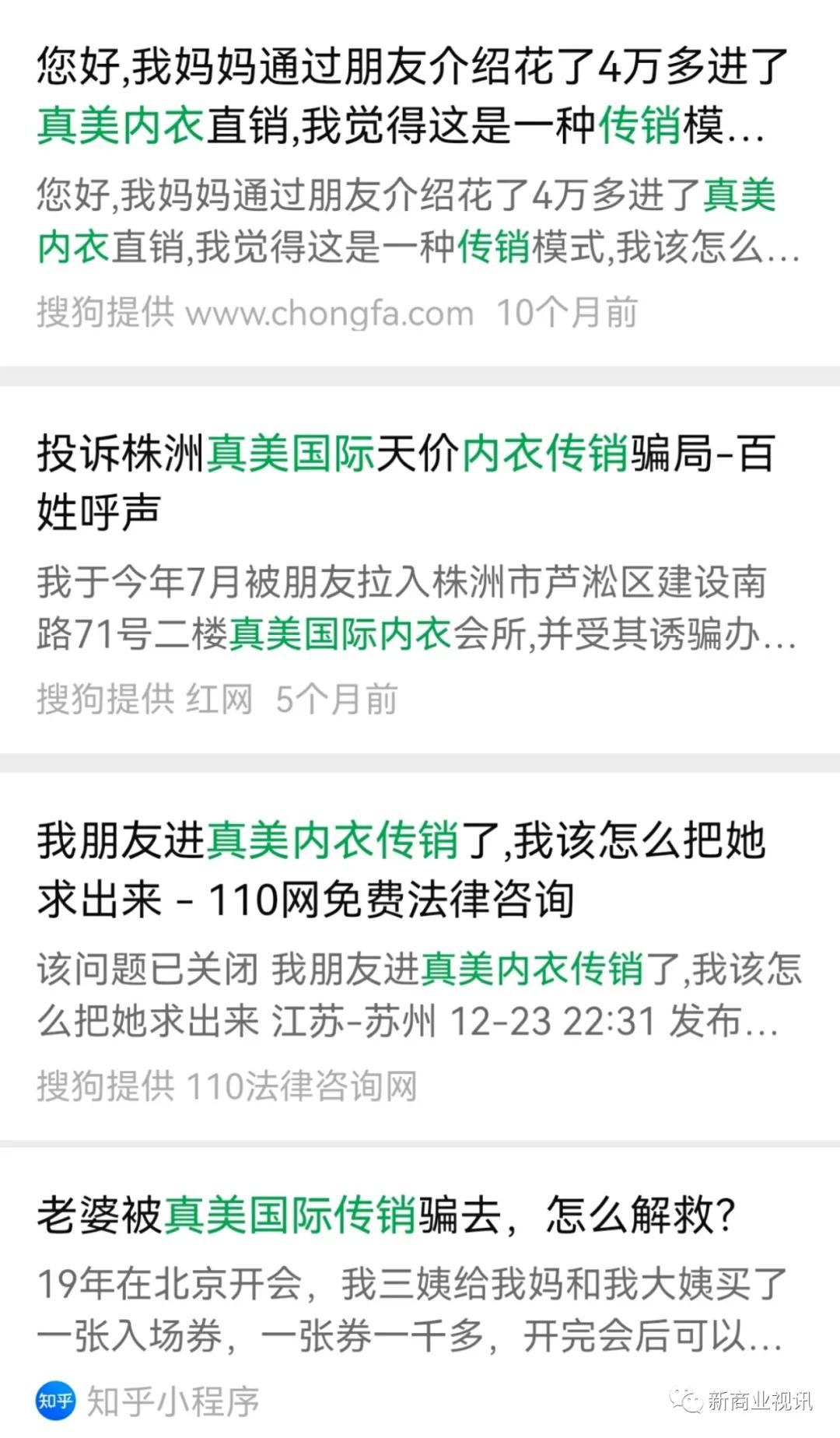Tap the 5个月前 timestamp
Image resolution: width=840 pixels, height=1438 pixels.
point(338,699)
